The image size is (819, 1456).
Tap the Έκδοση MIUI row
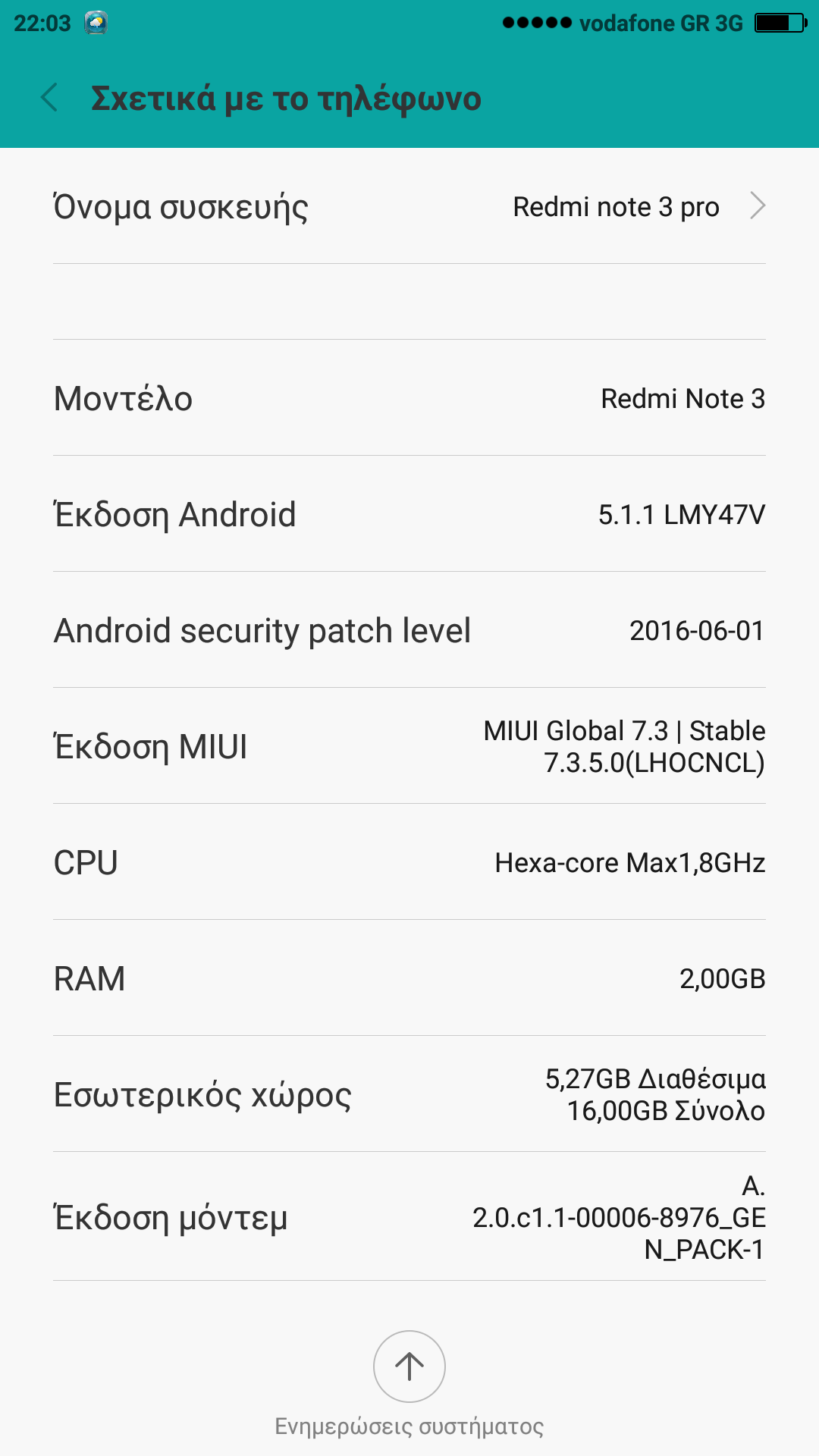click(x=409, y=746)
